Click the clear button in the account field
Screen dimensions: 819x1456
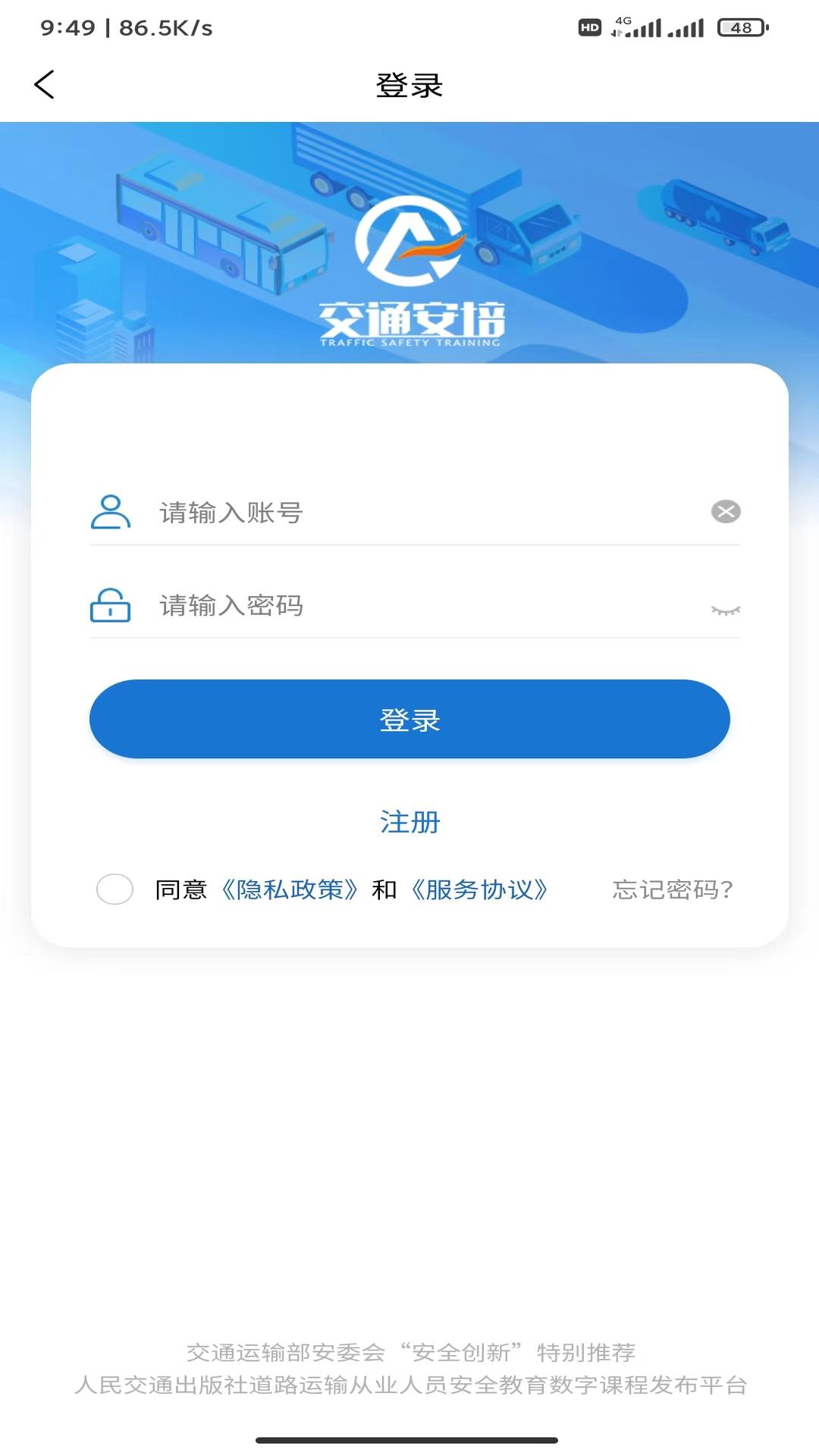726,512
